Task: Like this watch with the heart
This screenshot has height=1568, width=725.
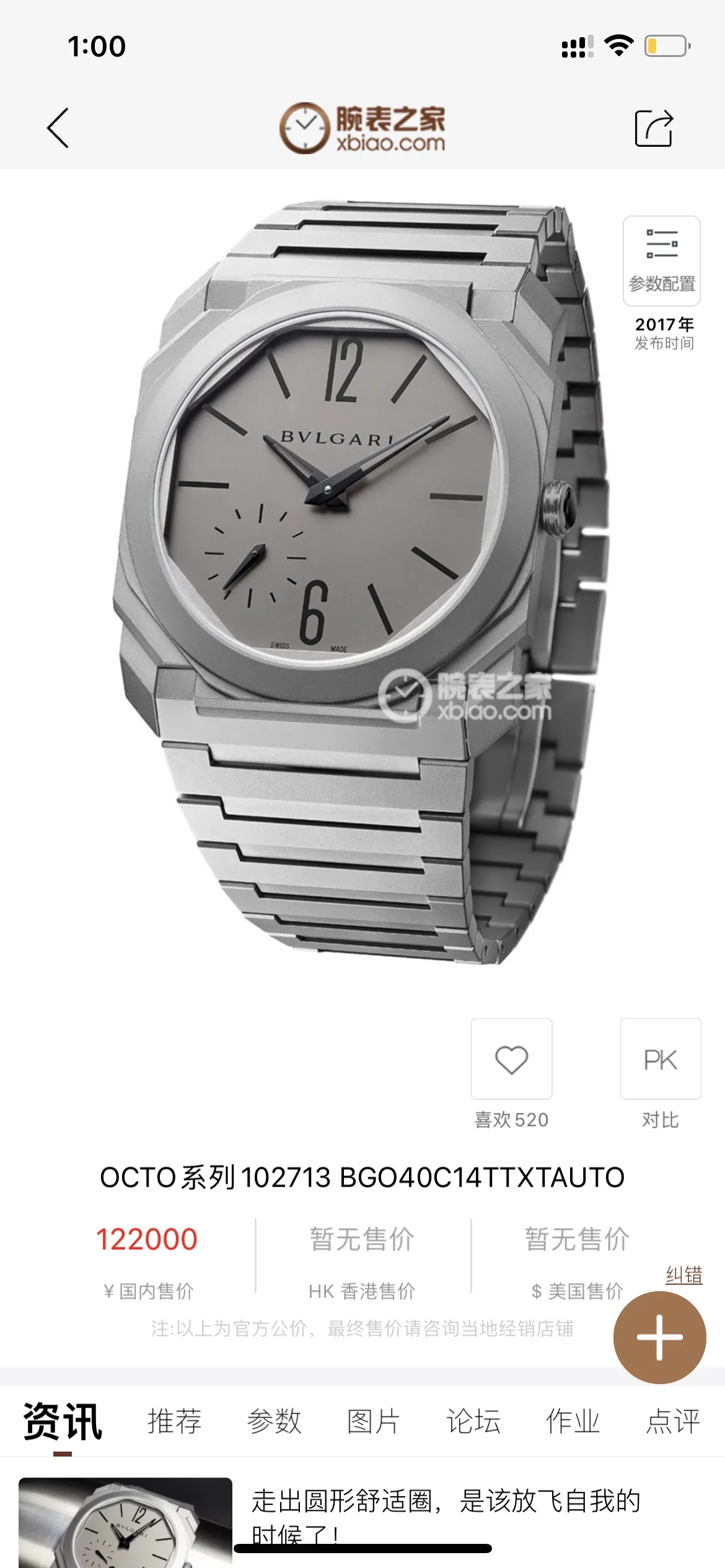Action: tap(511, 1059)
